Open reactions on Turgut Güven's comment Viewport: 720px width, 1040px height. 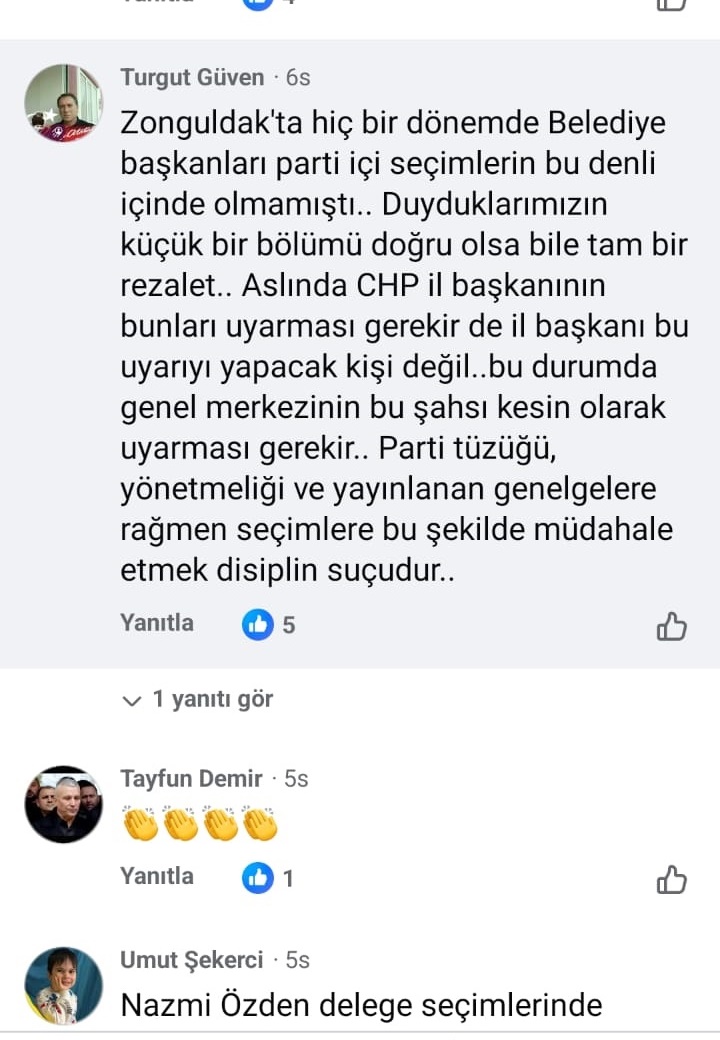270,625
